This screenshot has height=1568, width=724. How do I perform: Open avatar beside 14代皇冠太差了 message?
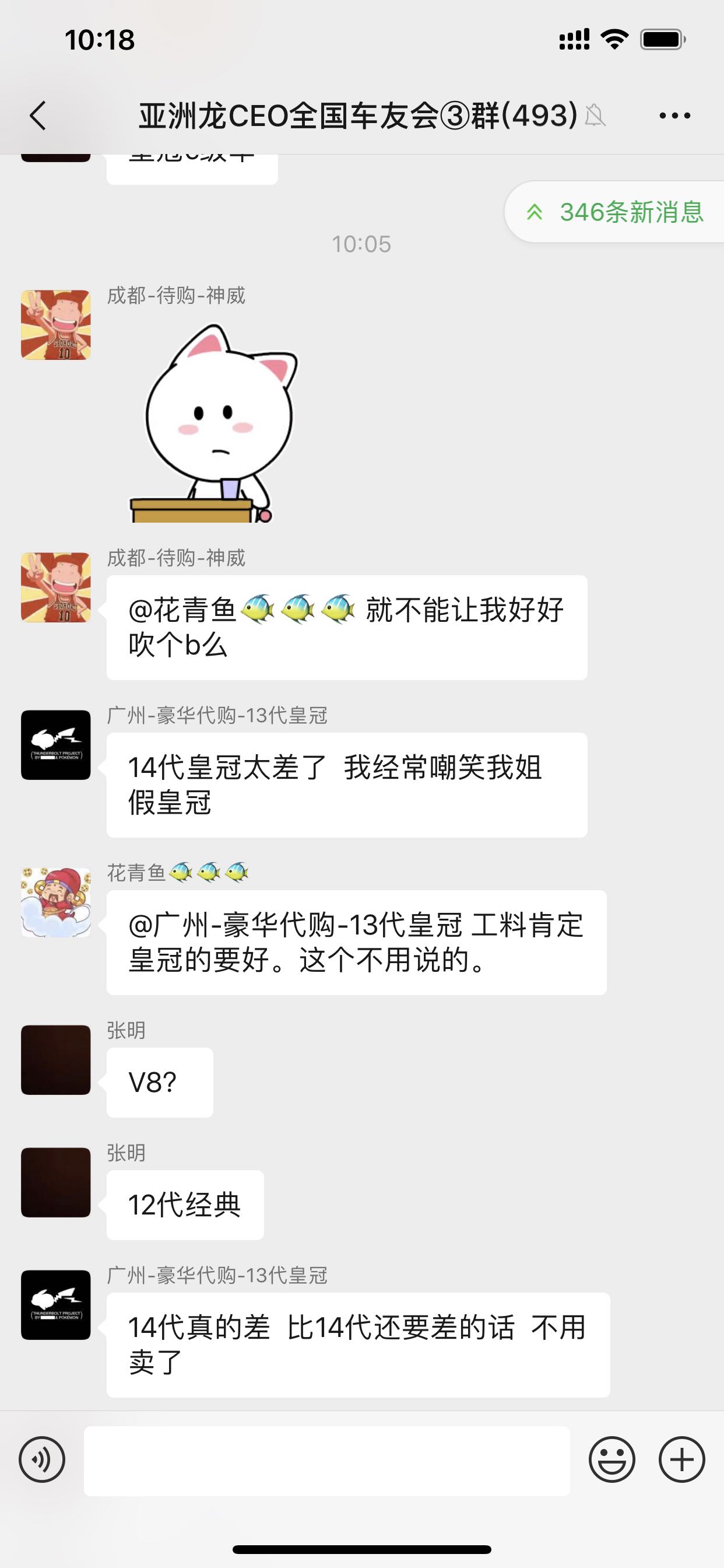pos(56,744)
